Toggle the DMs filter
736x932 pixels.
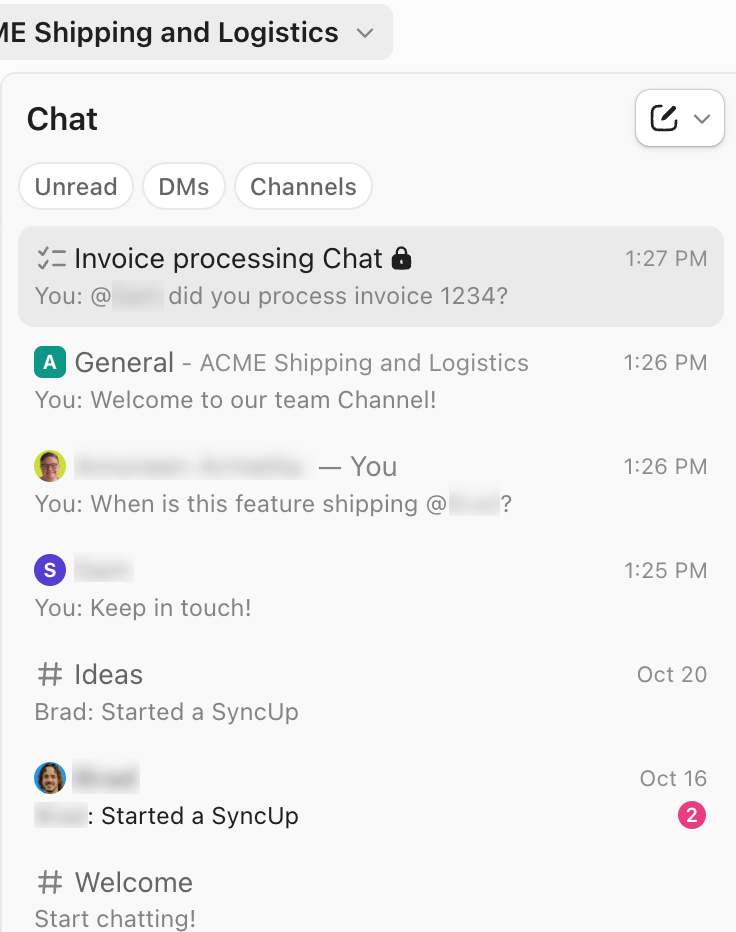click(x=183, y=186)
